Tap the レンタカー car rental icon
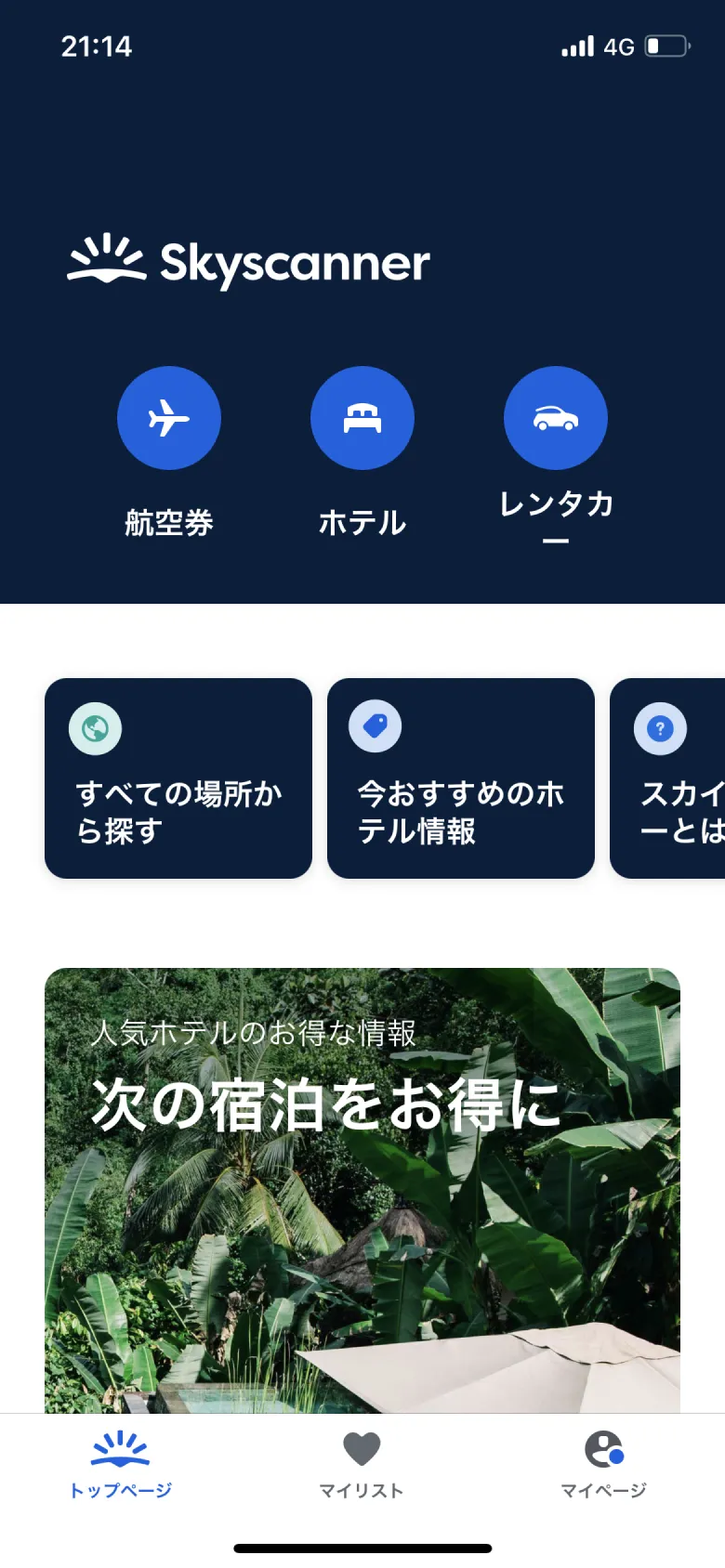Viewport: 725px width, 1568px height. (555, 417)
